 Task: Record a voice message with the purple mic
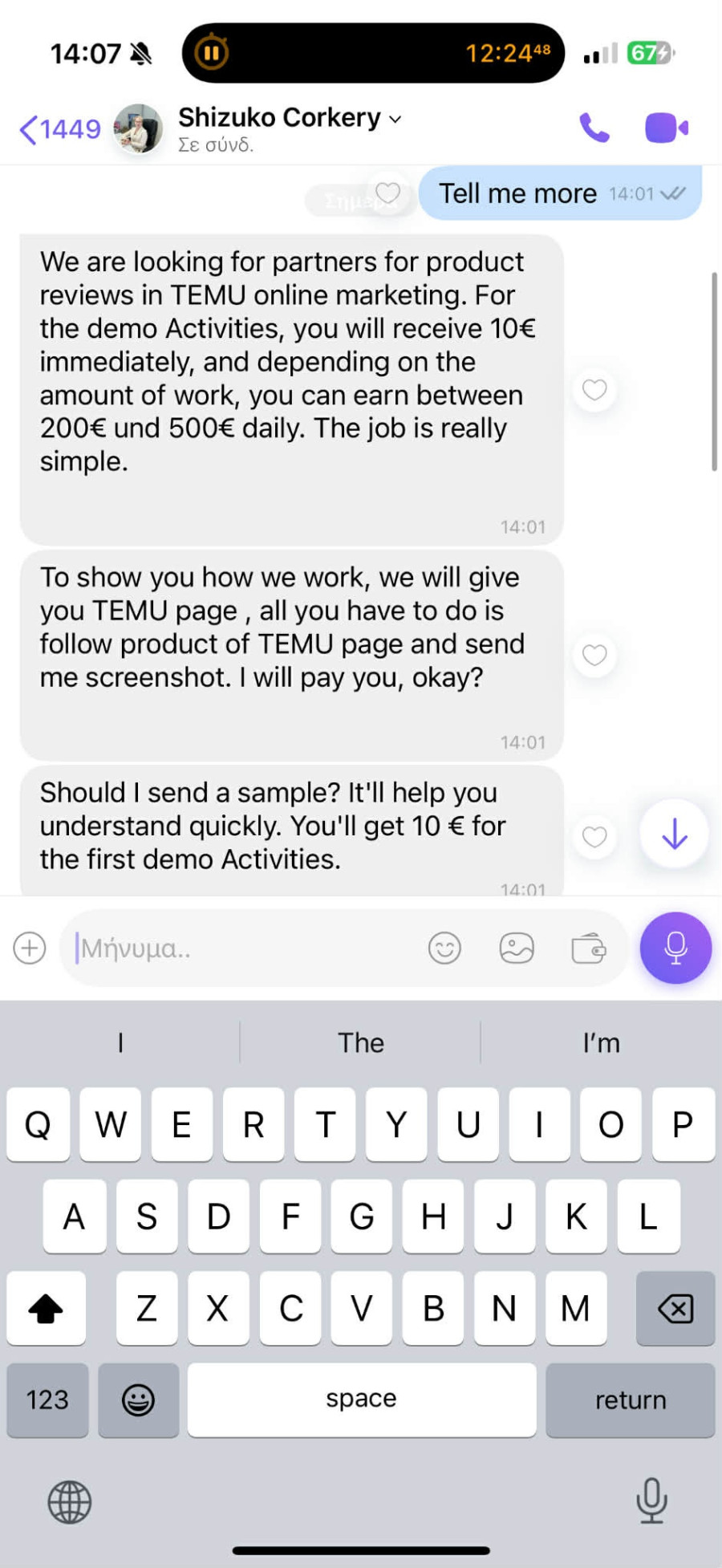pyautogui.click(x=675, y=948)
